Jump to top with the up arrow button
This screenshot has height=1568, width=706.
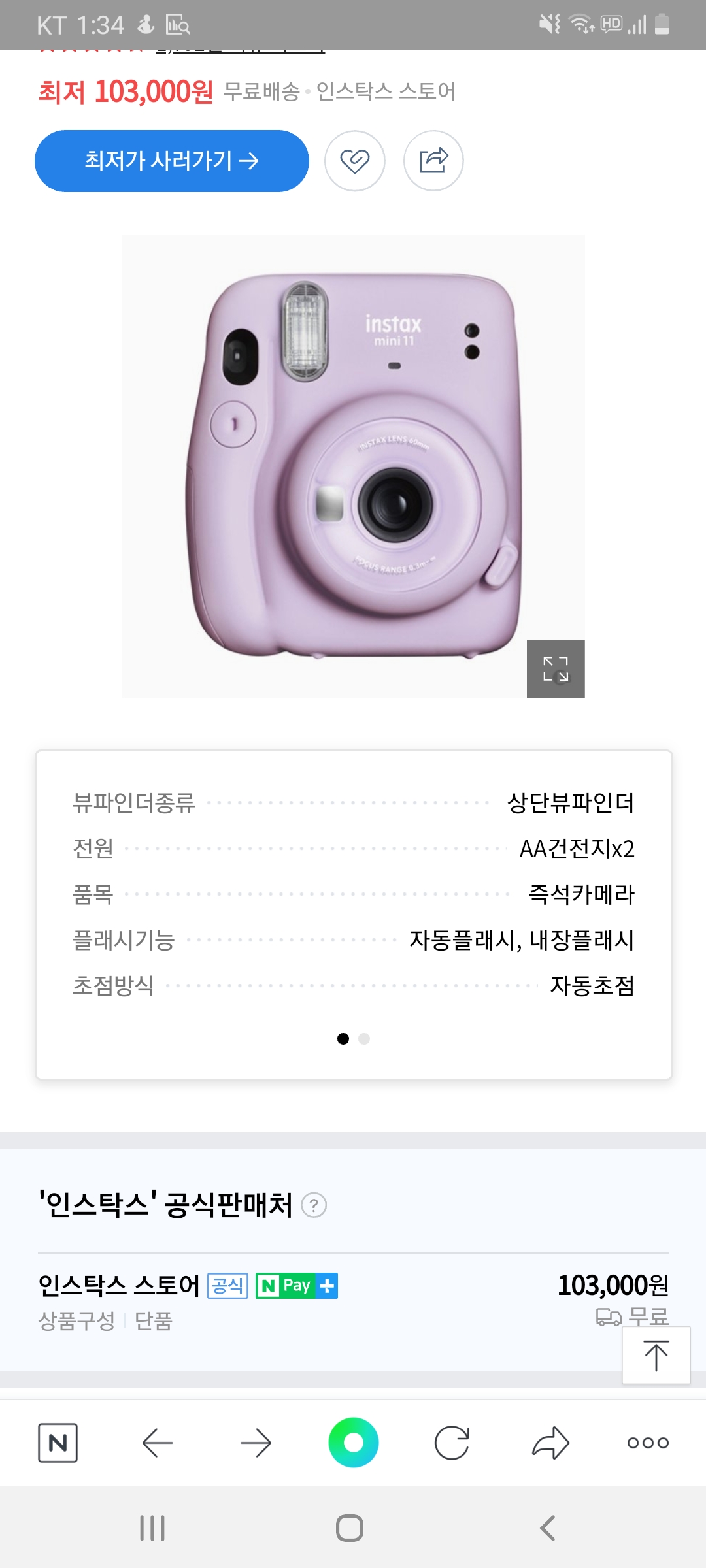coord(656,1355)
